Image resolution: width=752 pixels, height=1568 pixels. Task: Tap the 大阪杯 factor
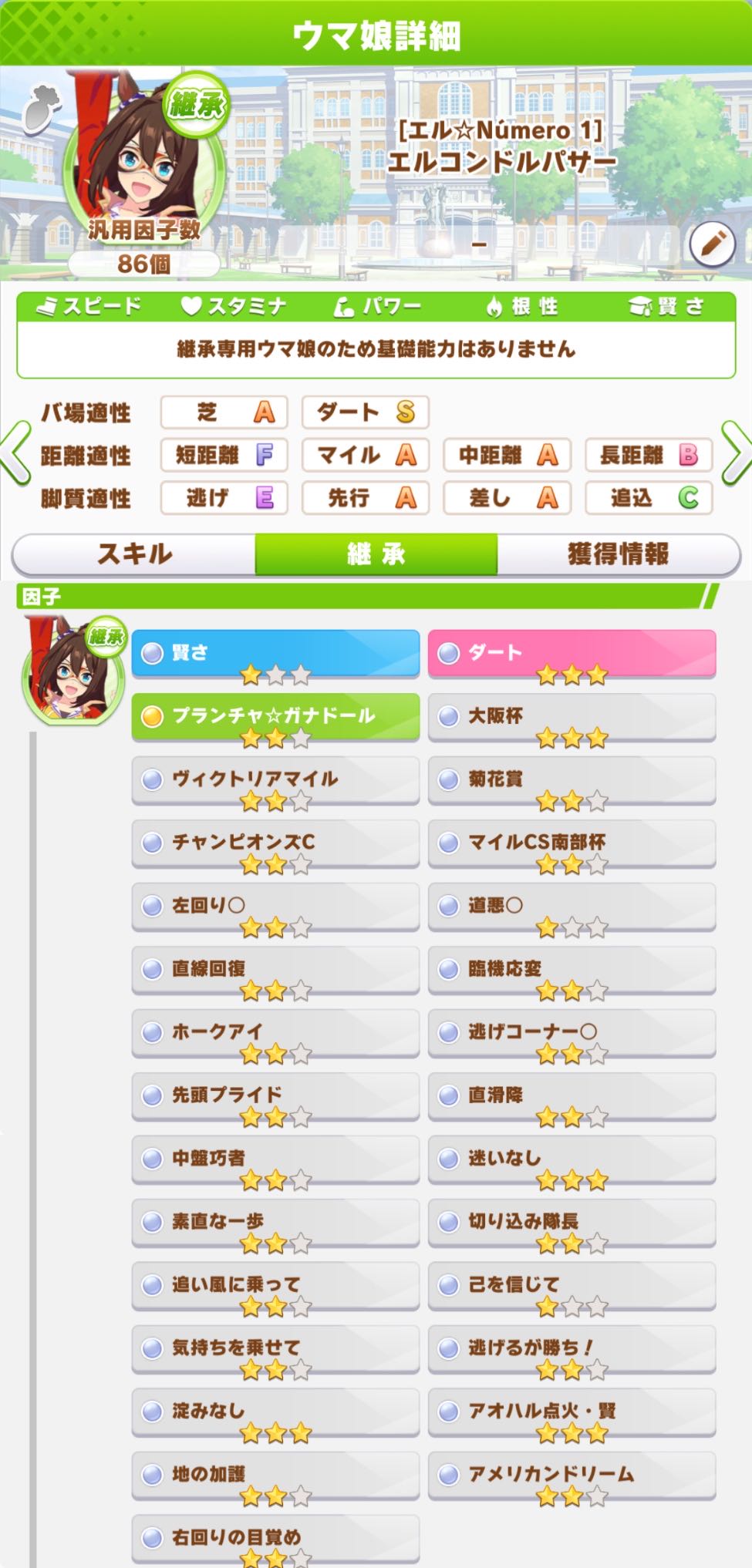[x=572, y=716]
